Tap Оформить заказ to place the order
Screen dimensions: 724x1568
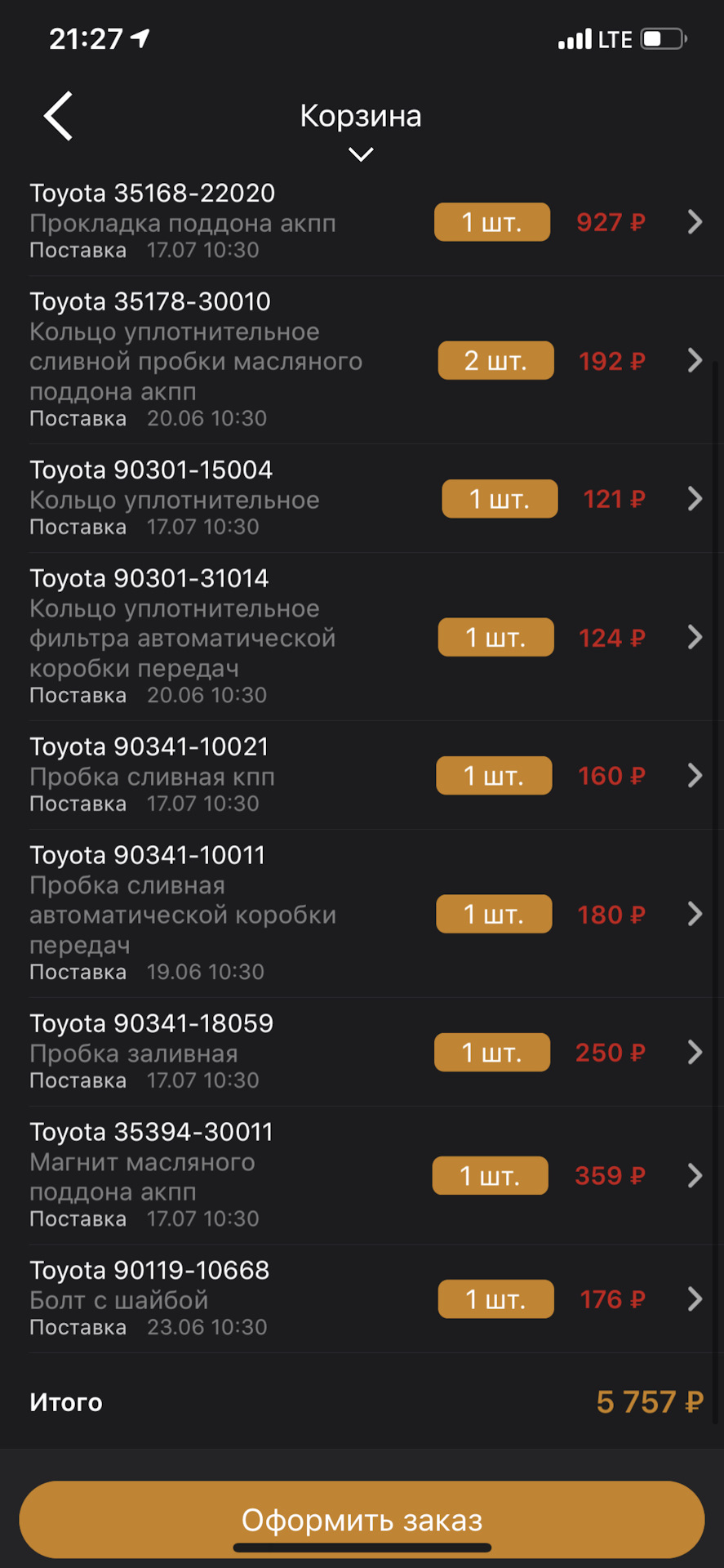tap(362, 1520)
